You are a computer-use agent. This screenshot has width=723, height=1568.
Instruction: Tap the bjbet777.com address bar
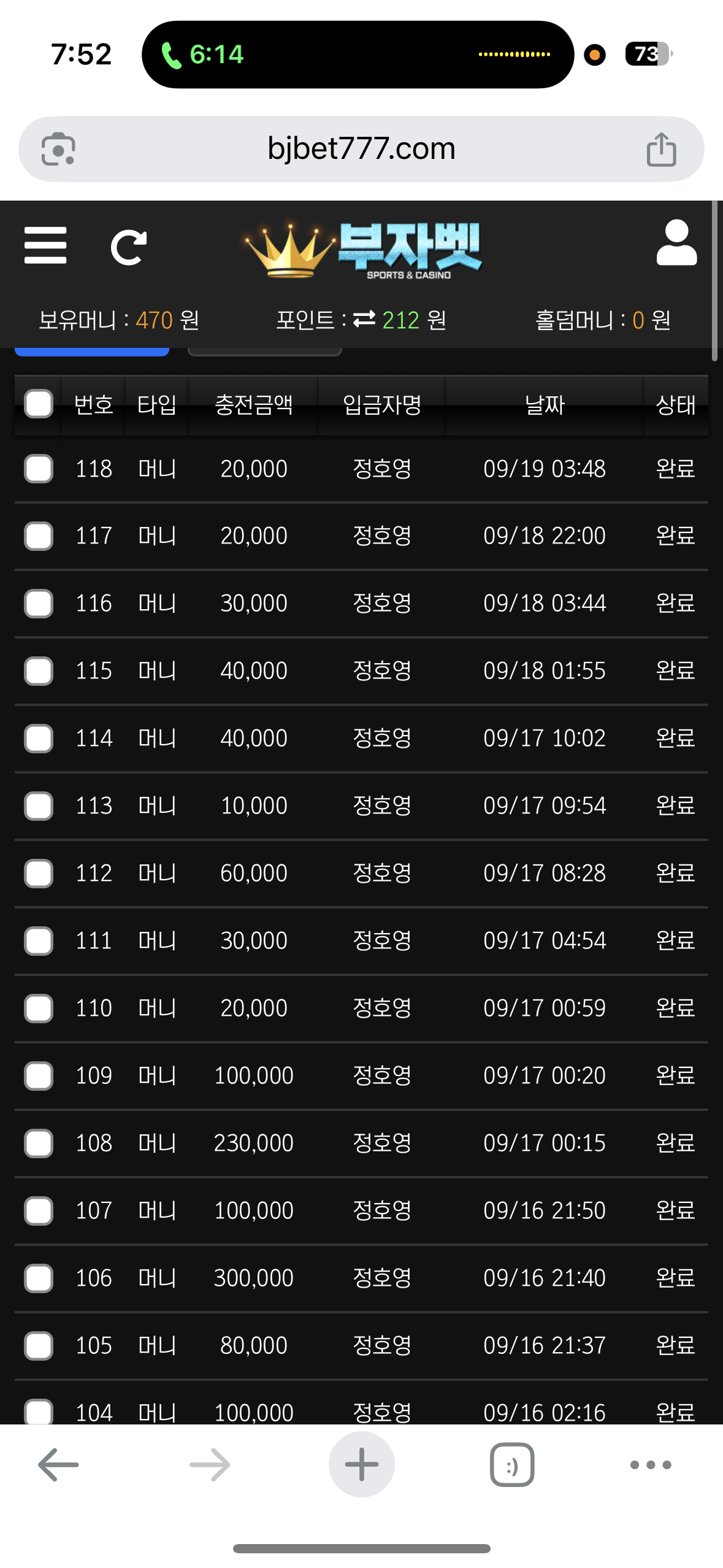(361, 149)
